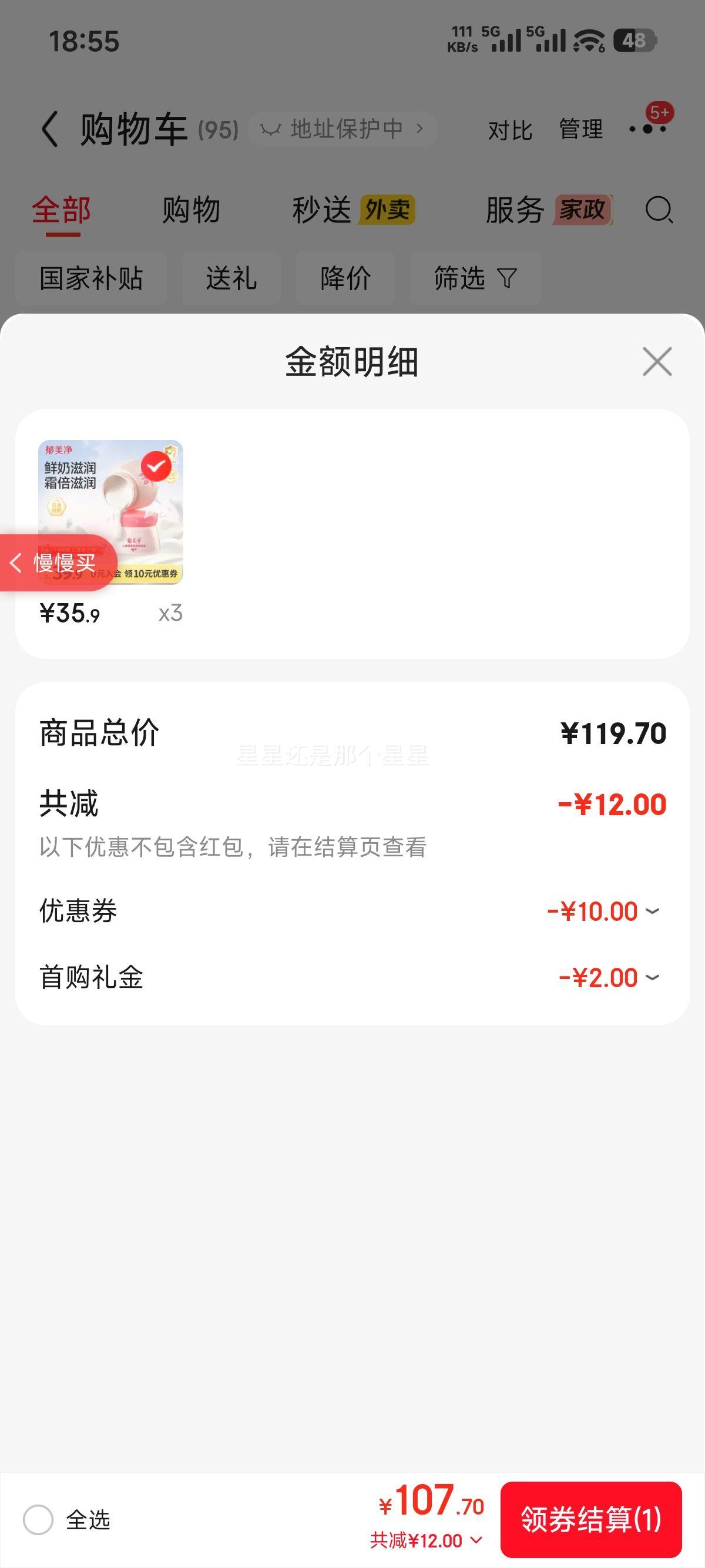Switch to the 服务 家政 tab

click(x=548, y=211)
